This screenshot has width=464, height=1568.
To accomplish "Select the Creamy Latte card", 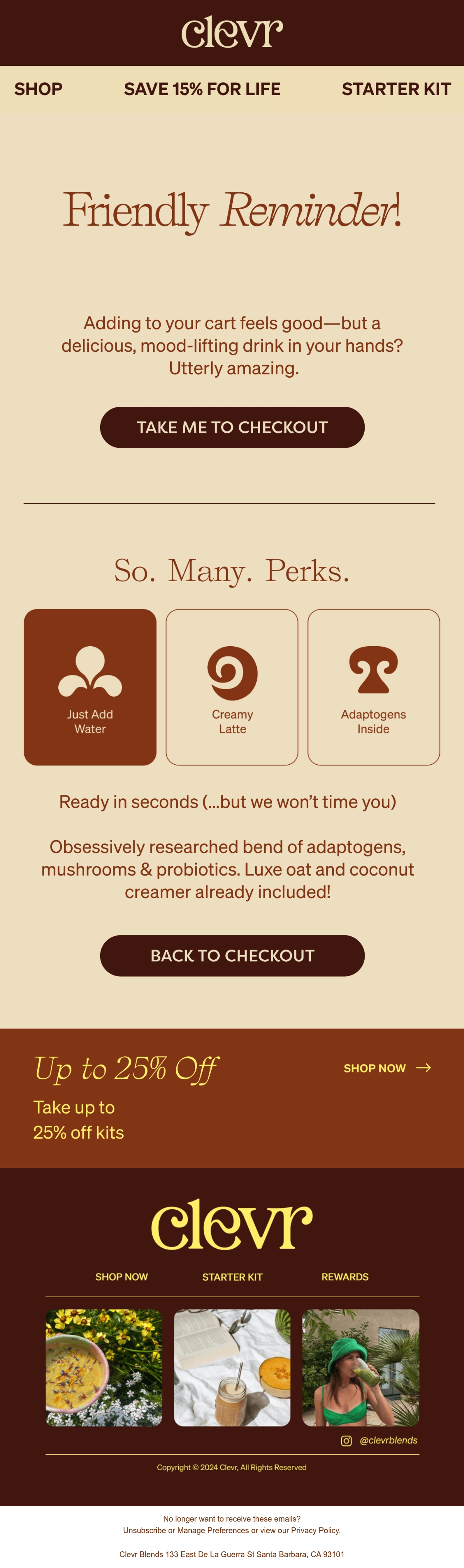I will [232, 686].
